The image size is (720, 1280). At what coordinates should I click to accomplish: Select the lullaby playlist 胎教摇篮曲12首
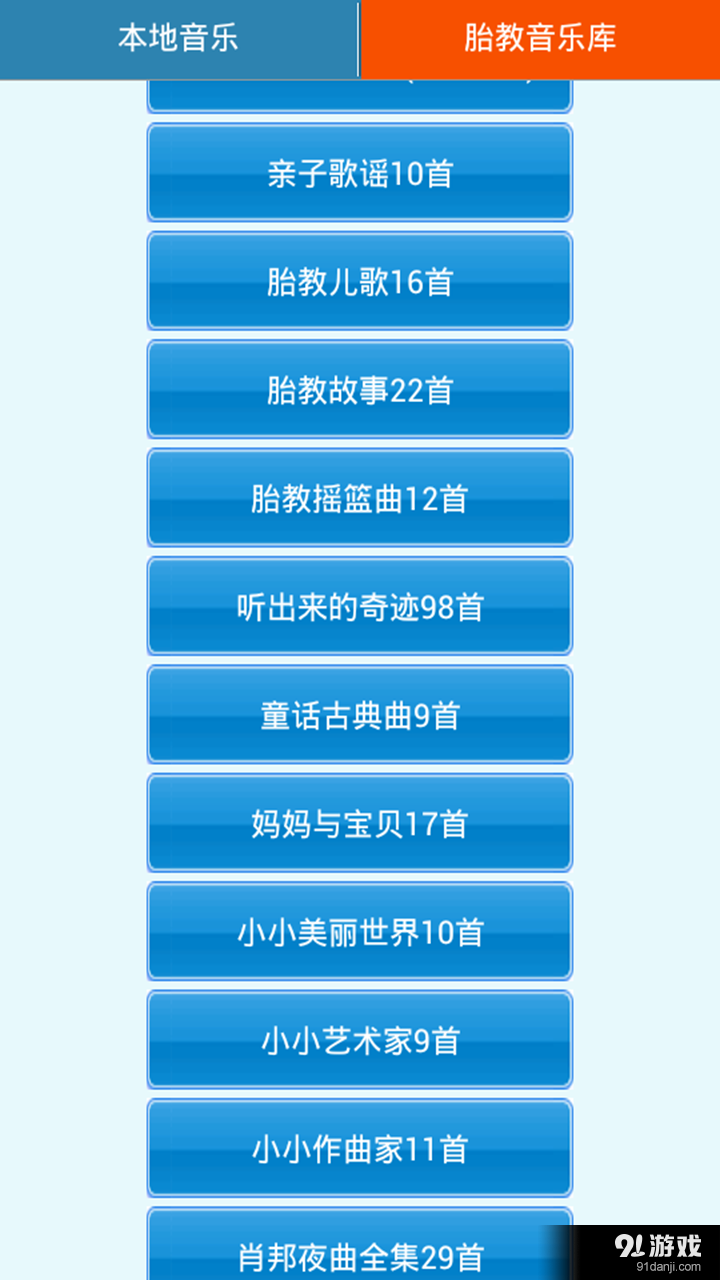[359, 497]
